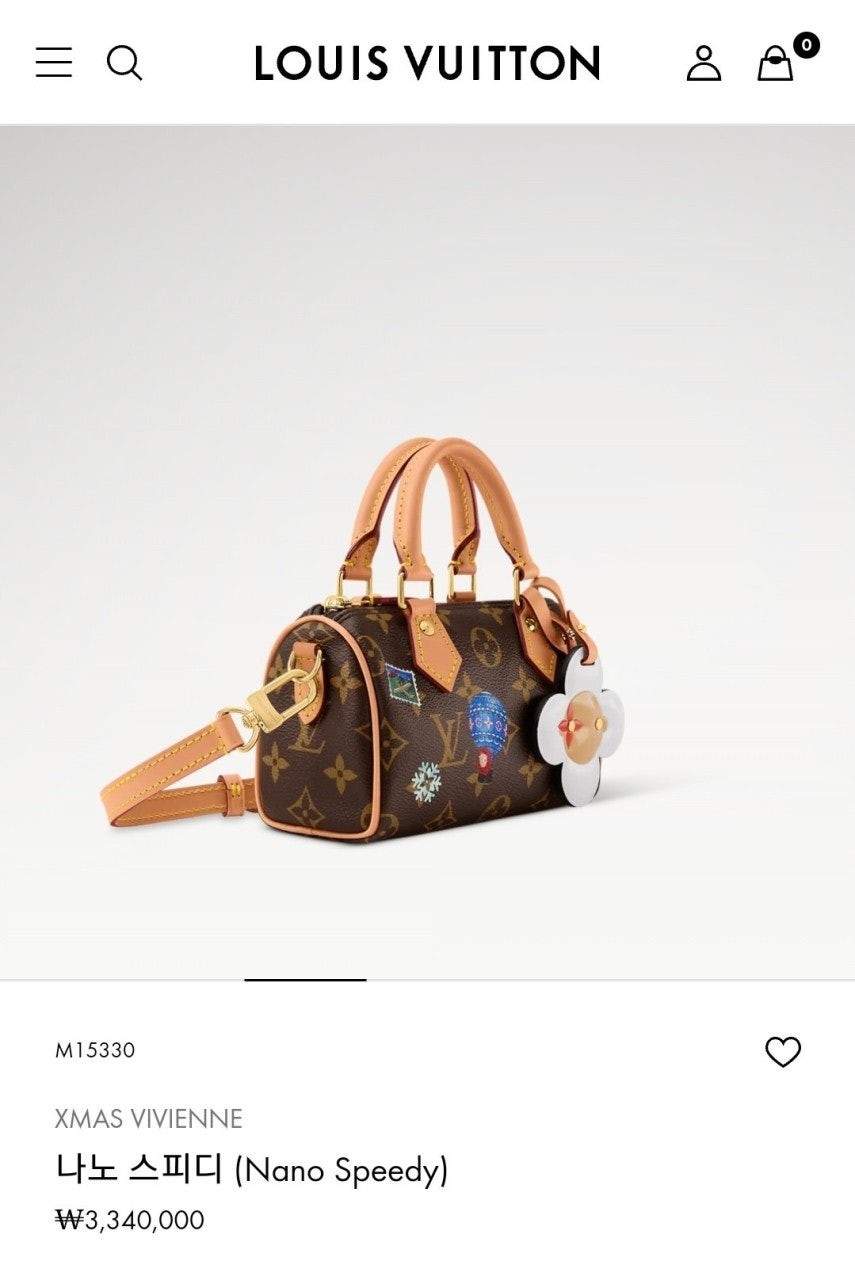Viewport: 855px width, 1280px height.
Task: Add Nano Speedy to wishlist
Action: (782, 1051)
